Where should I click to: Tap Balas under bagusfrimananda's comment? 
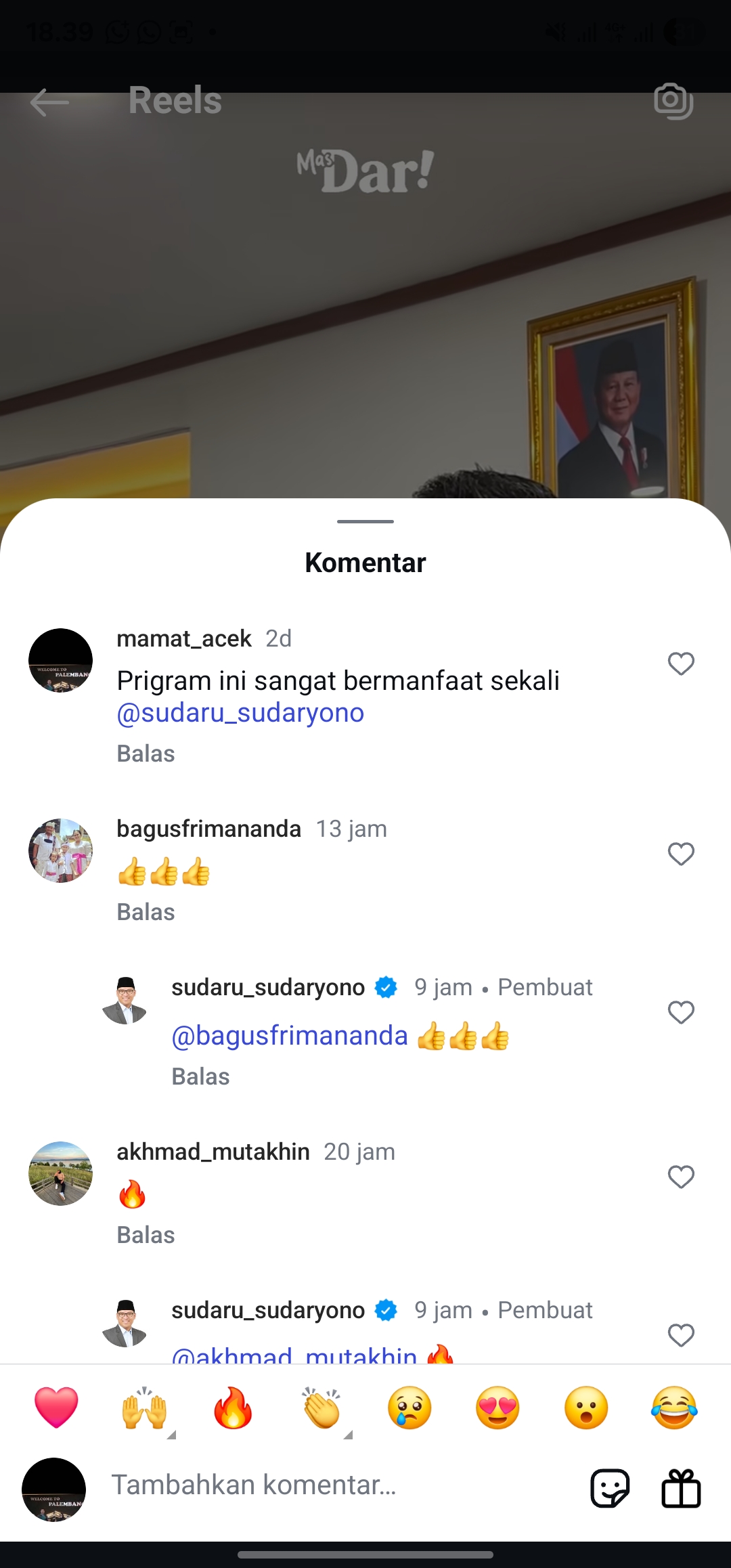(x=146, y=912)
